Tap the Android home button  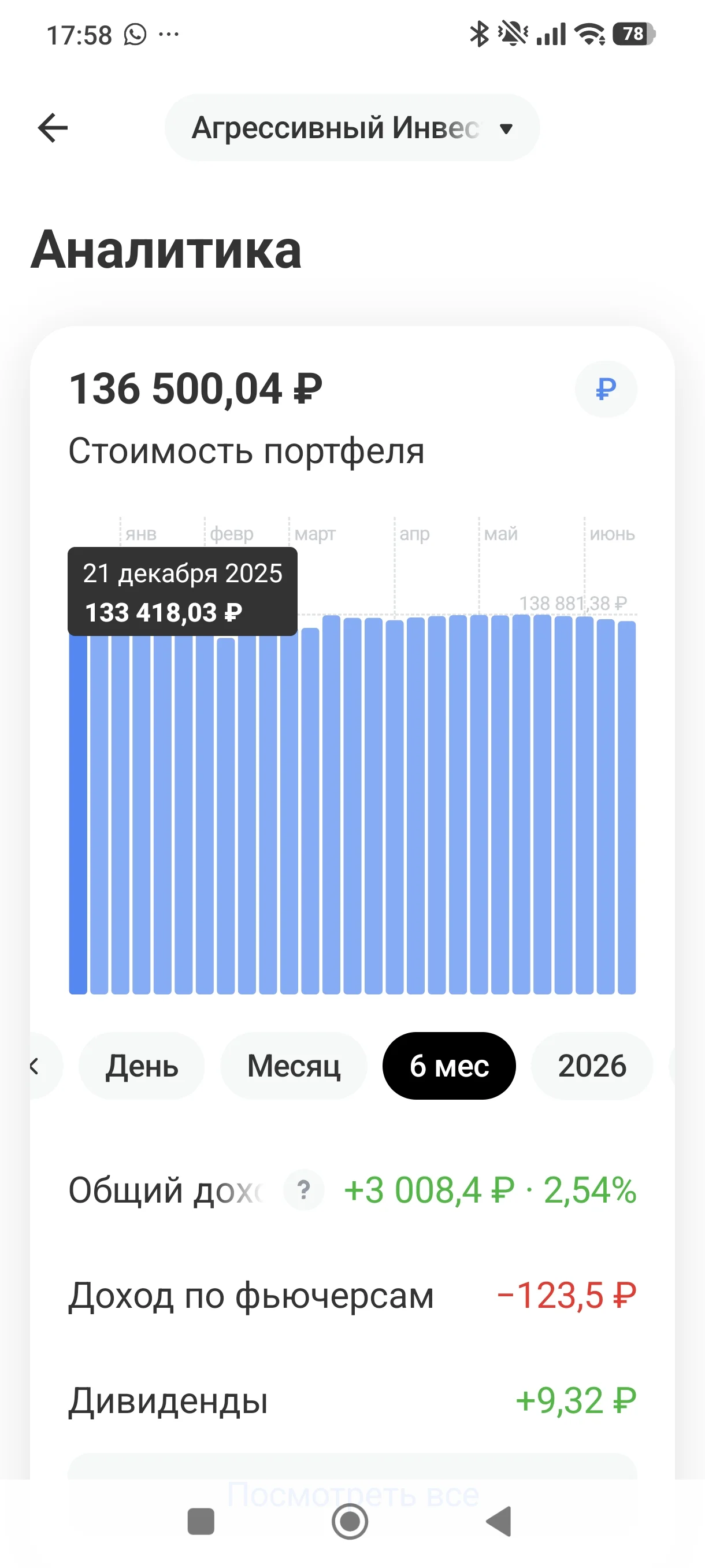350,1522
